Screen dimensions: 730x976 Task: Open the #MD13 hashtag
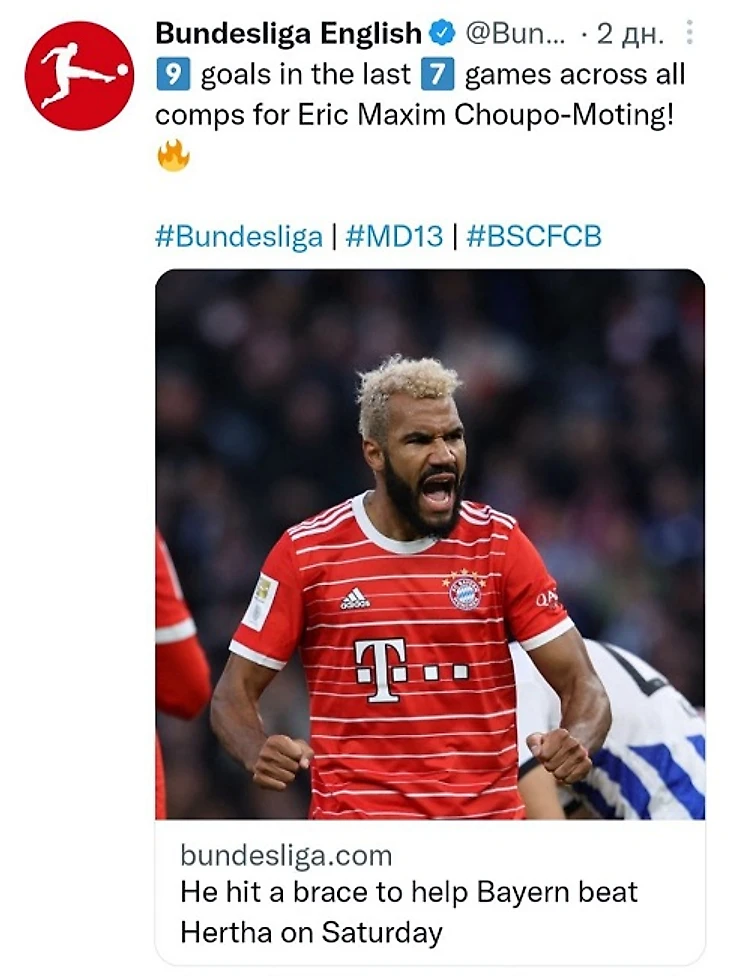click(393, 237)
